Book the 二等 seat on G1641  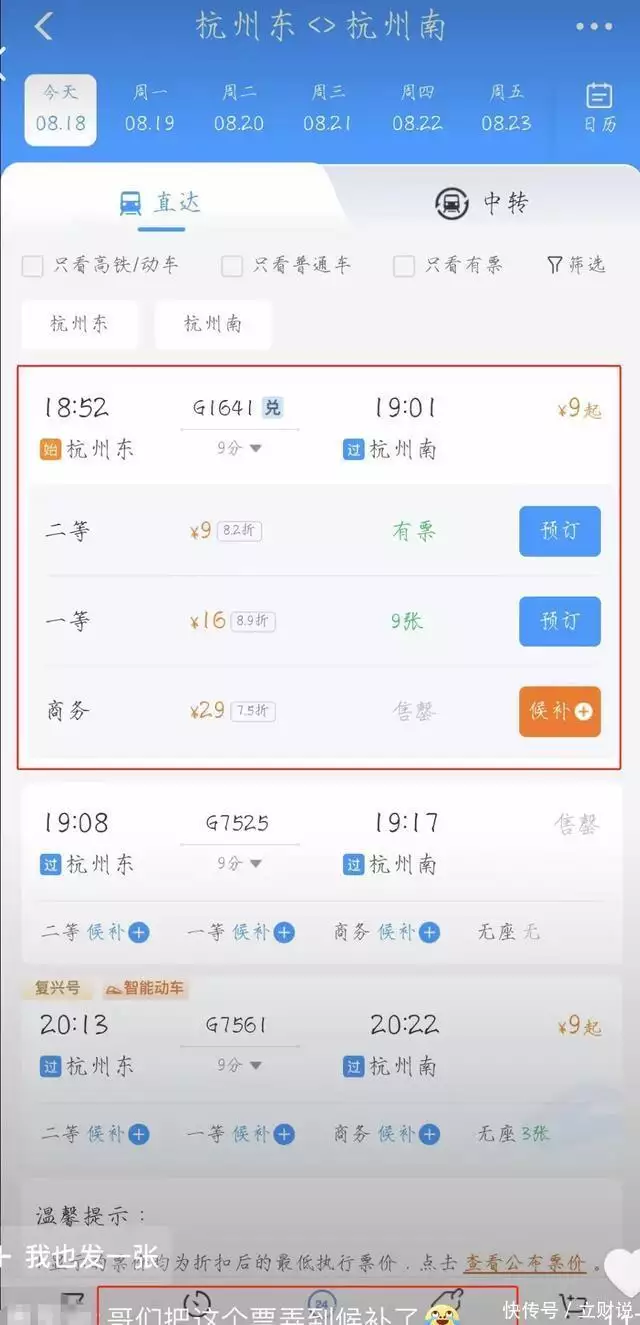(559, 531)
